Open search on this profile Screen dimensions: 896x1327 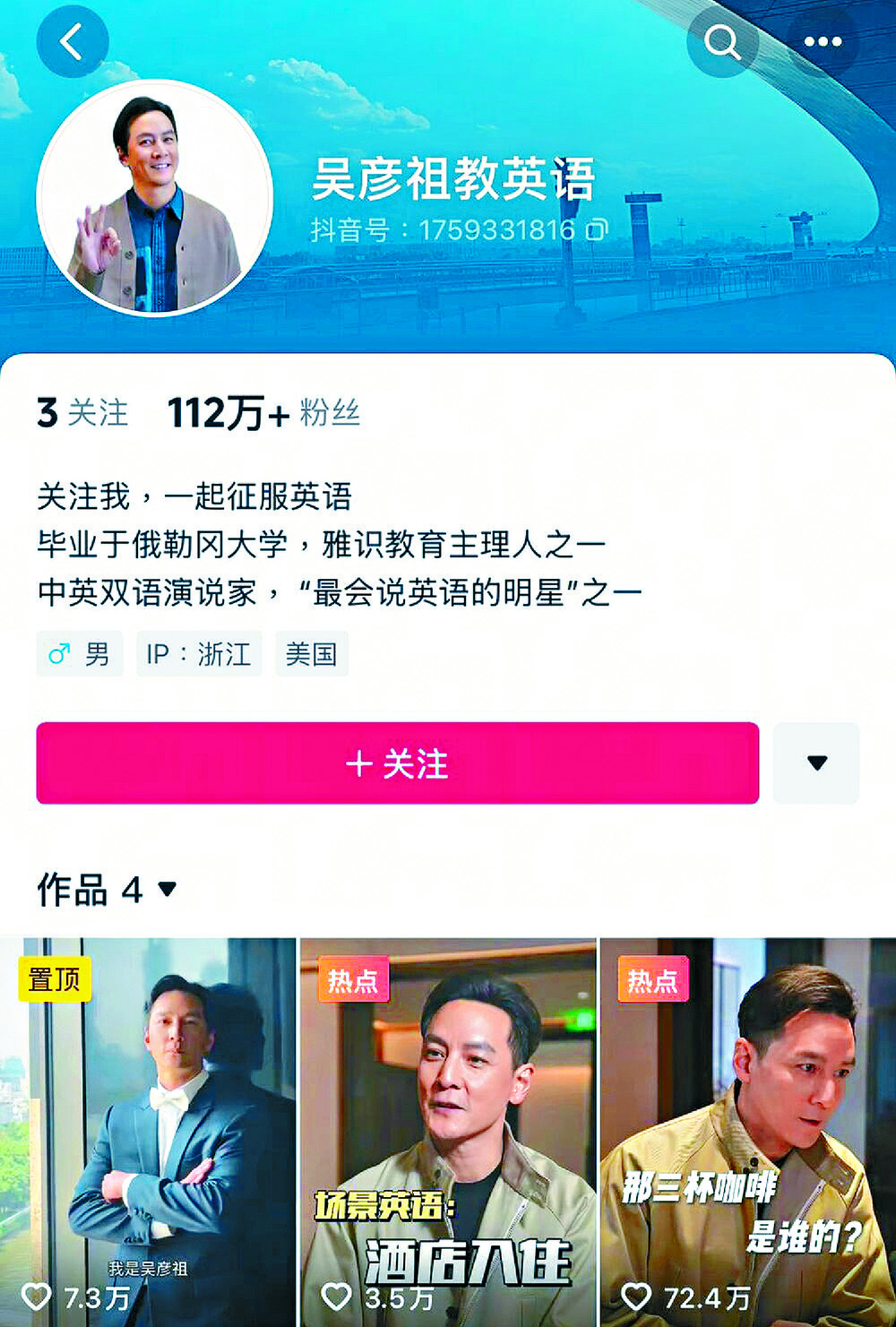(x=721, y=41)
